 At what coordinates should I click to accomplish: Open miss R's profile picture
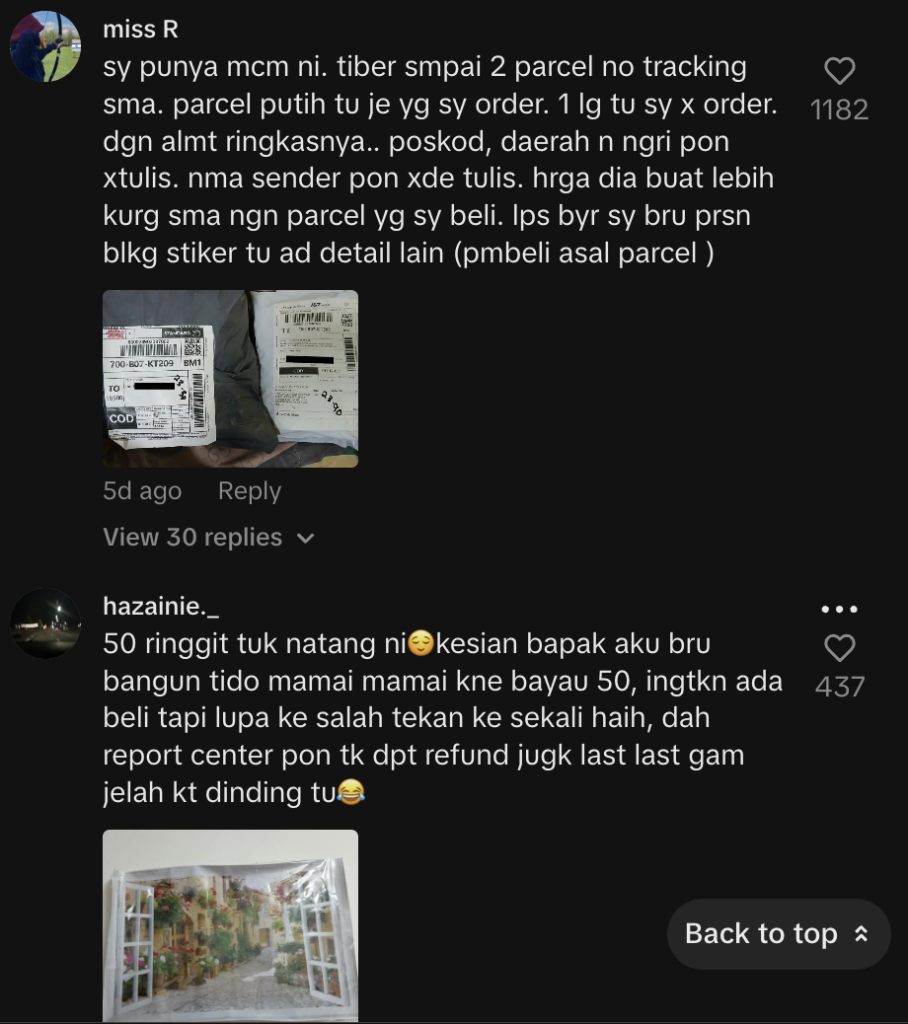[45, 47]
